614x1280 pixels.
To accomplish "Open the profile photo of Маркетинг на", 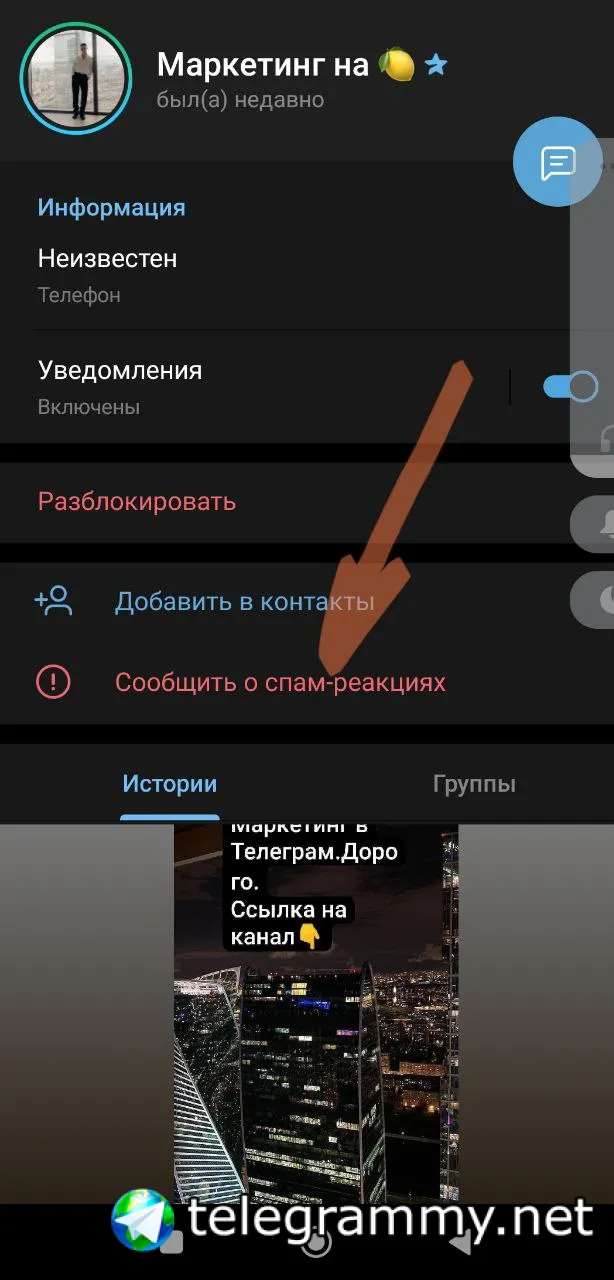I will pos(76,77).
